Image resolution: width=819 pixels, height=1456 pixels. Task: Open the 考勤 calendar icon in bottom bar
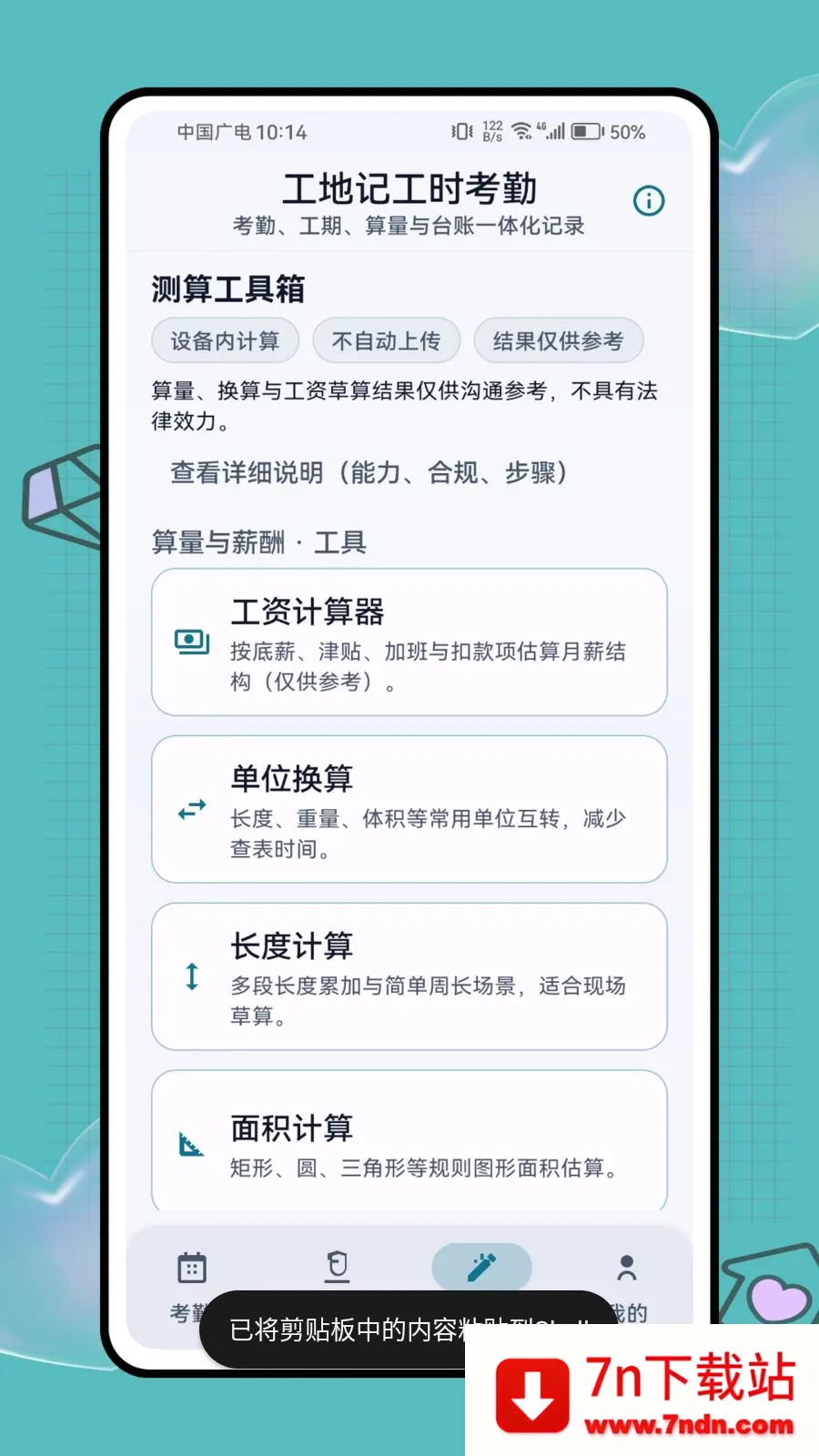pyautogui.click(x=190, y=1266)
